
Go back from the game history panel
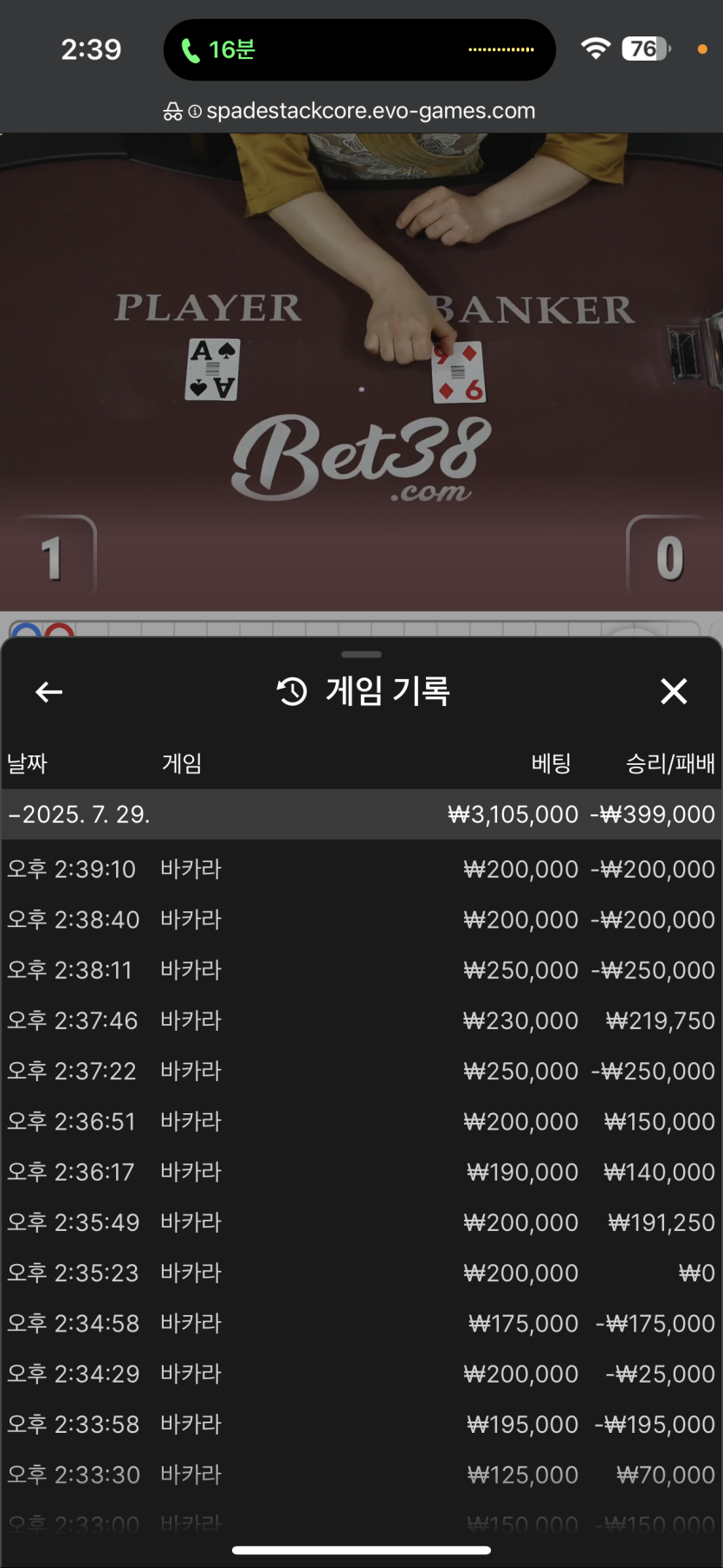48,691
